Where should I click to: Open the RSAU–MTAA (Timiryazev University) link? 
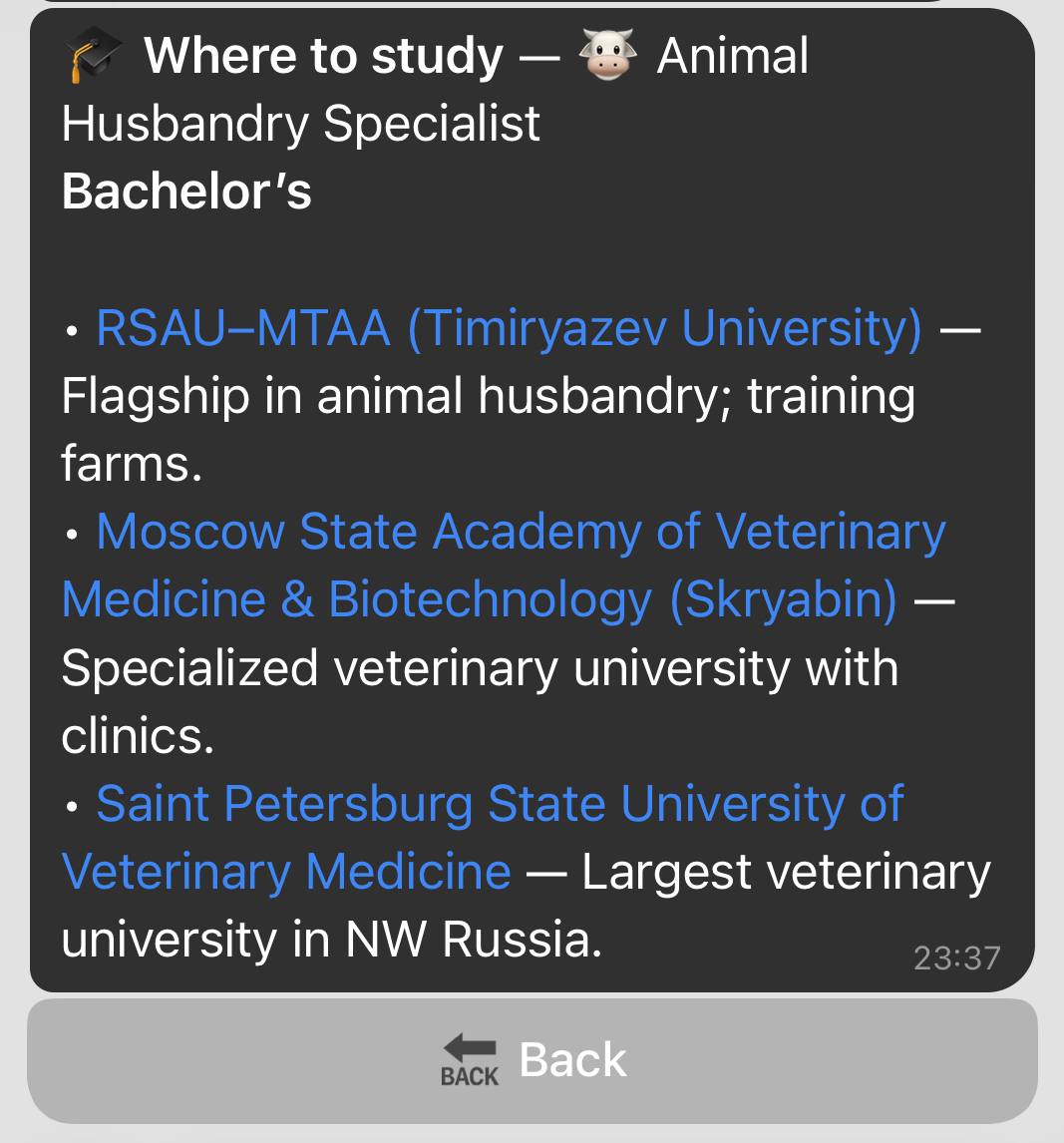pyautogui.click(x=507, y=329)
